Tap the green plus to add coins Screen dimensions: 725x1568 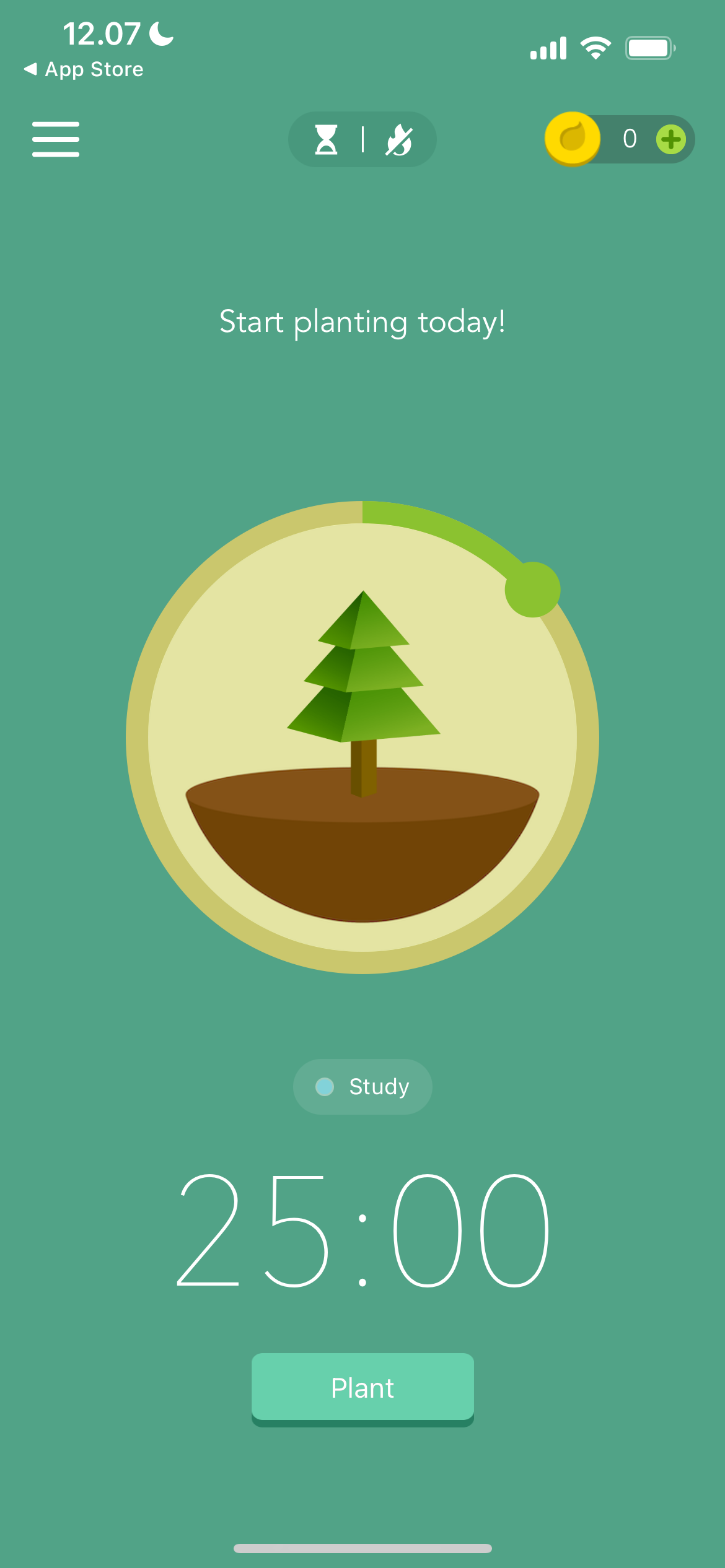[670, 139]
